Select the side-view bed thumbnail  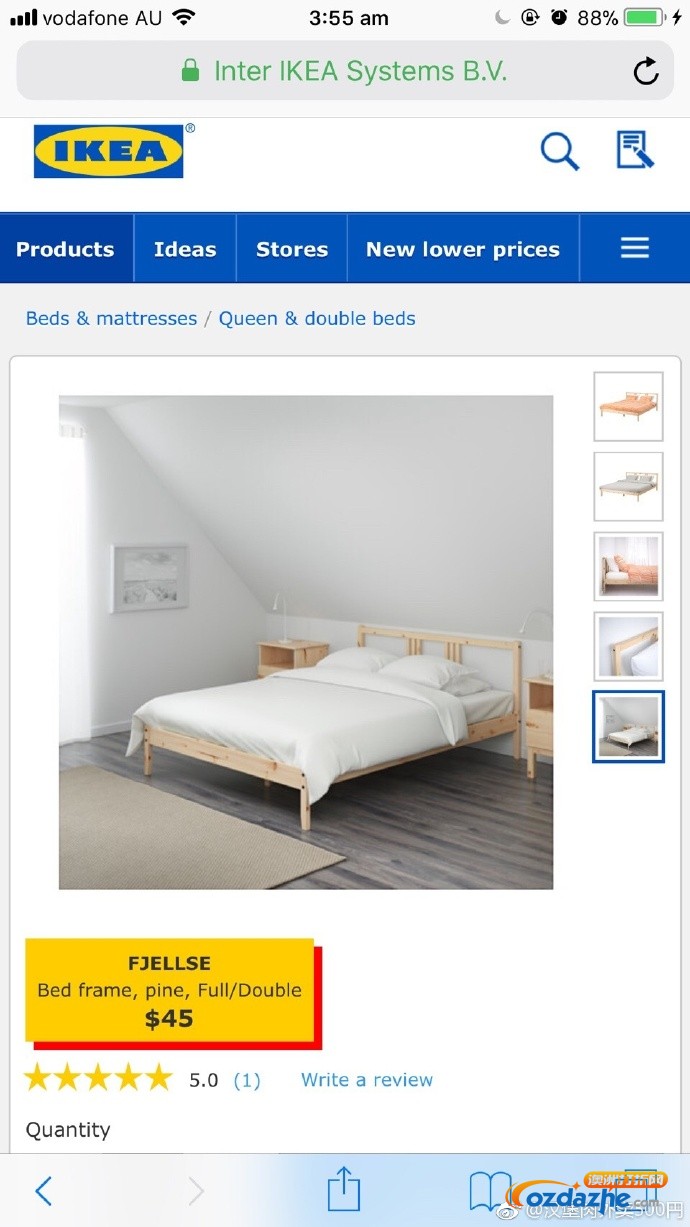click(628, 566)
